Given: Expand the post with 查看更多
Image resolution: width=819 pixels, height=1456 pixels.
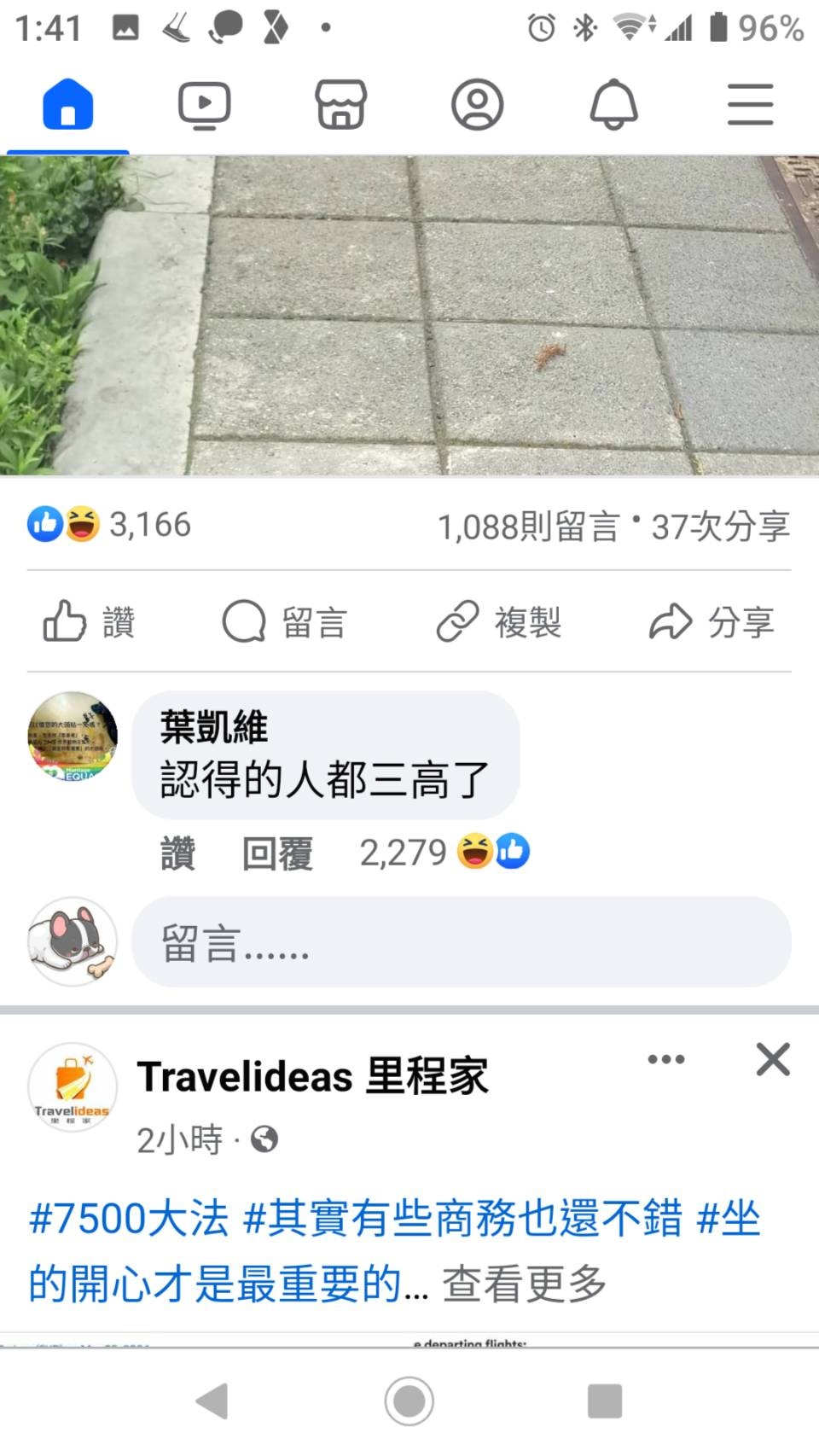Looking at the screenshot, I should tap(524, 1284).
